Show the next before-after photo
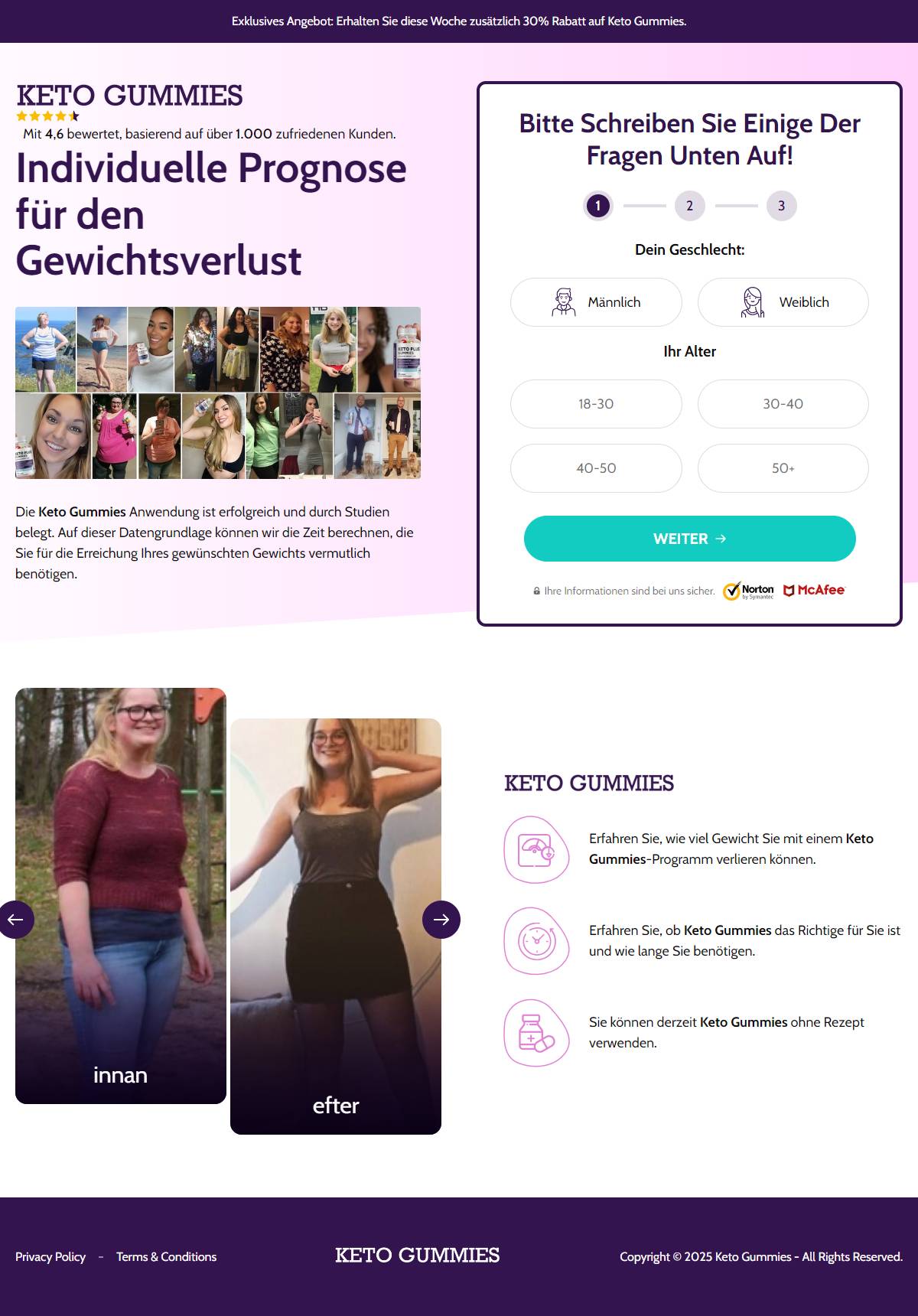This screenshot has height=1316, width=918. 441,920
